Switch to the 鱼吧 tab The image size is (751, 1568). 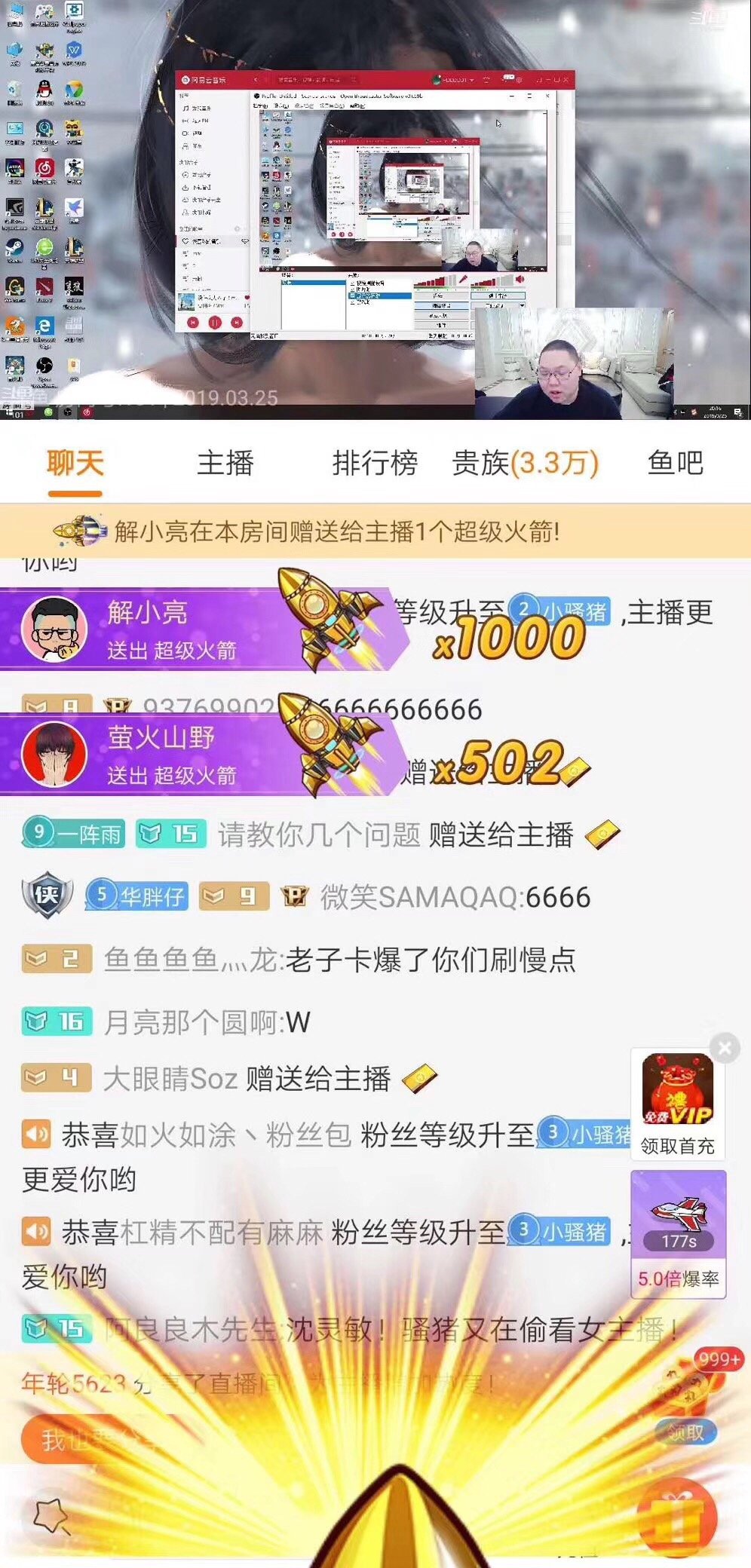(x=675, y=463)
